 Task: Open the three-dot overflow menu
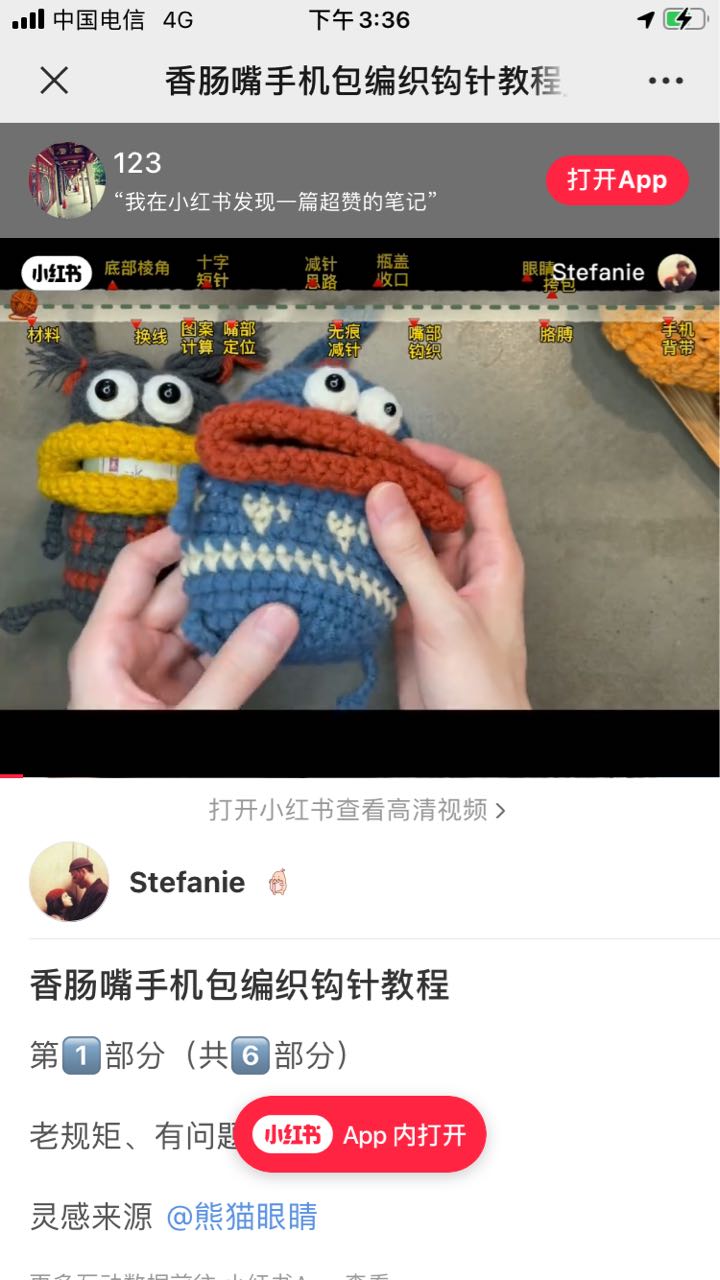coord(665,81)
